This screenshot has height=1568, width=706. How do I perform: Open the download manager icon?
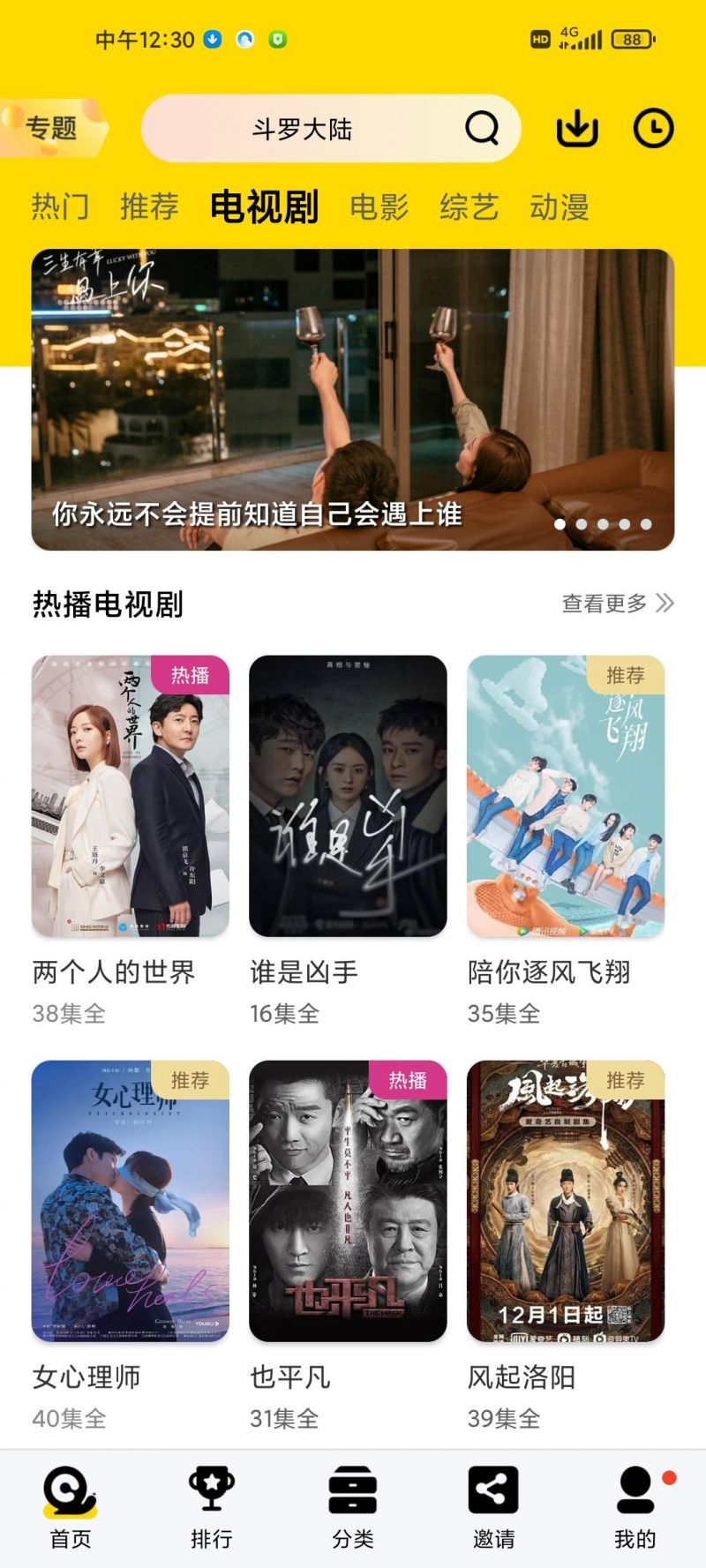click(x=577, y=129)
